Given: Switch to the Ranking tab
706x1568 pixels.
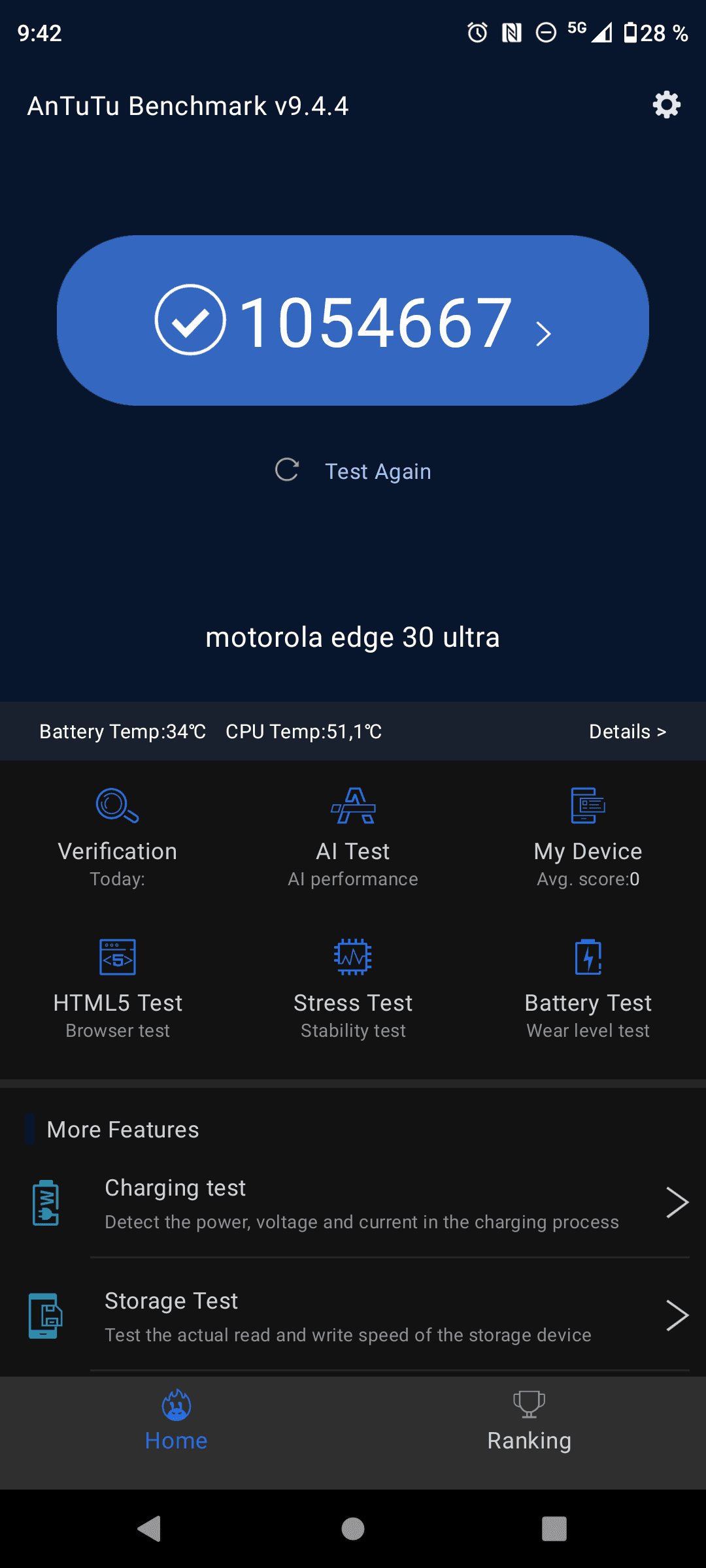Looking at the screenshot, I should (529, 1422).
